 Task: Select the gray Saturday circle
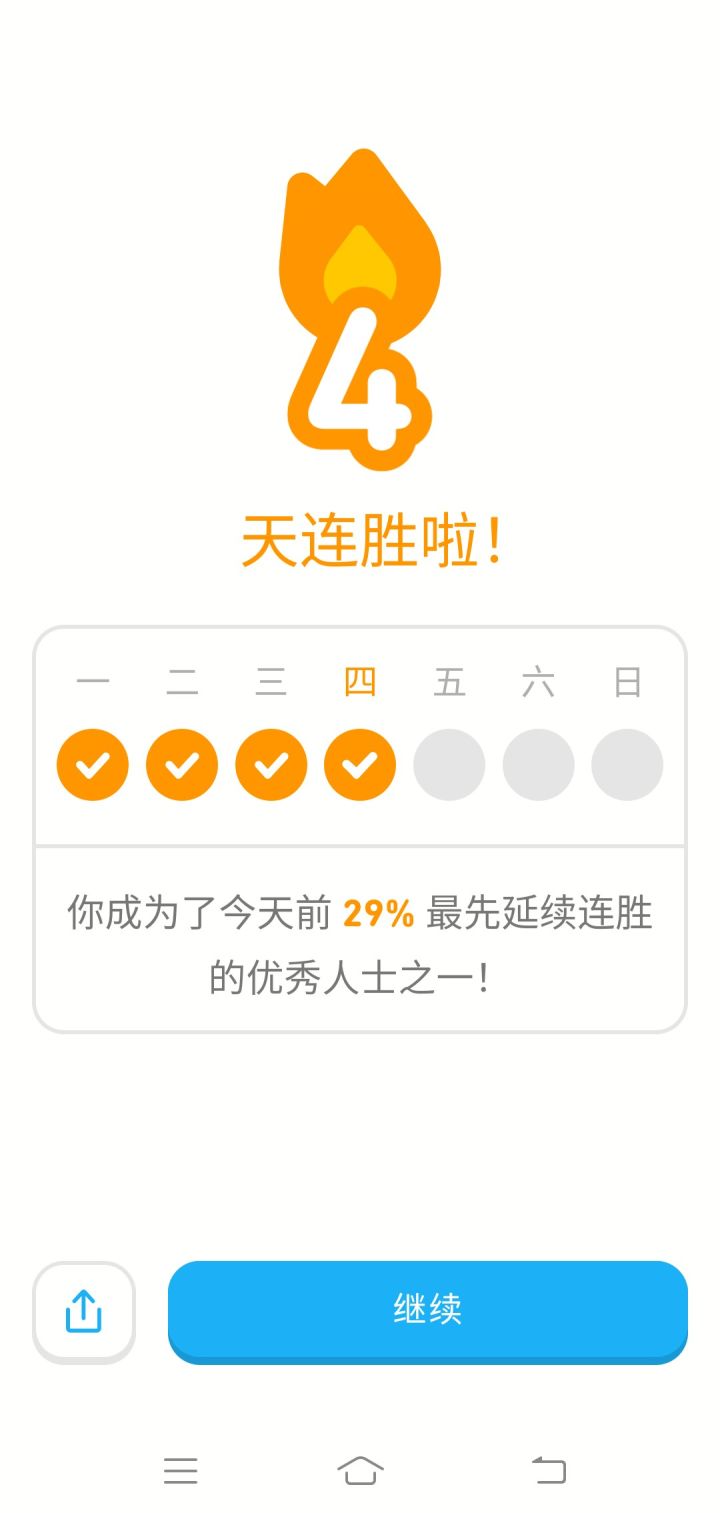[539, 764]
